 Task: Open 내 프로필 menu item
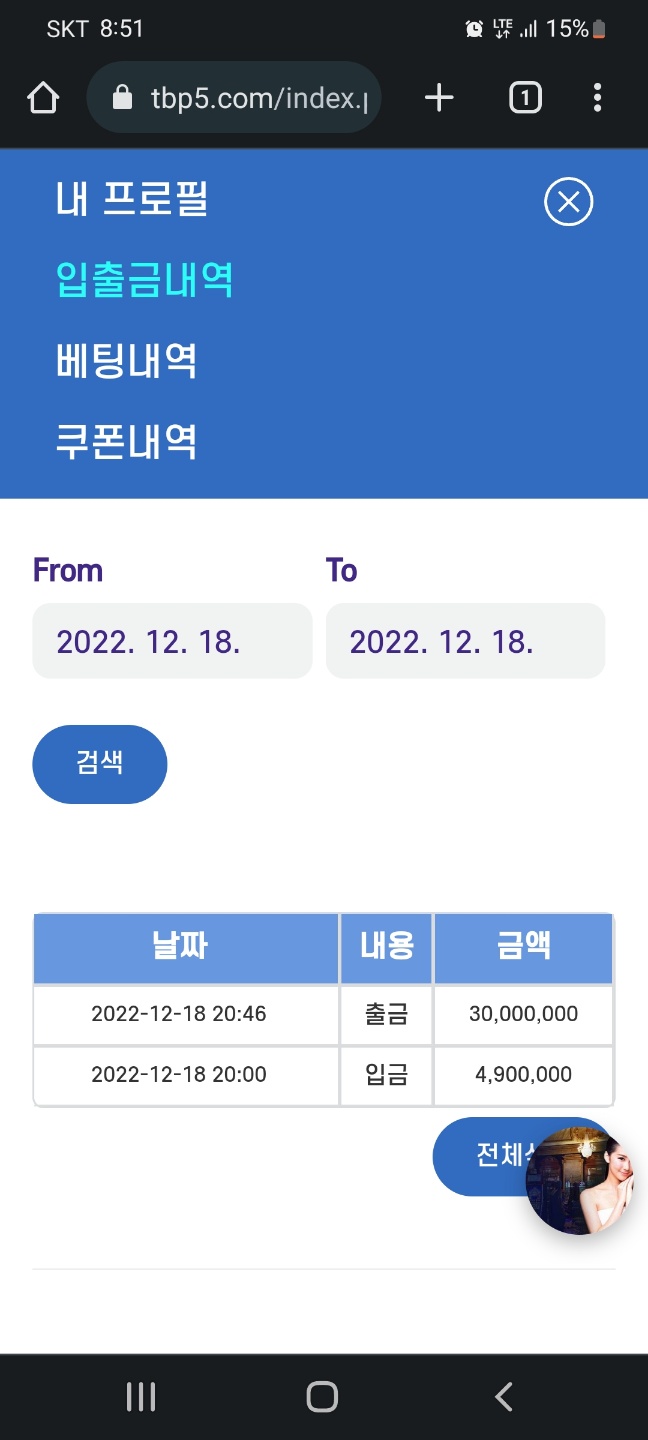pos(132,198)
